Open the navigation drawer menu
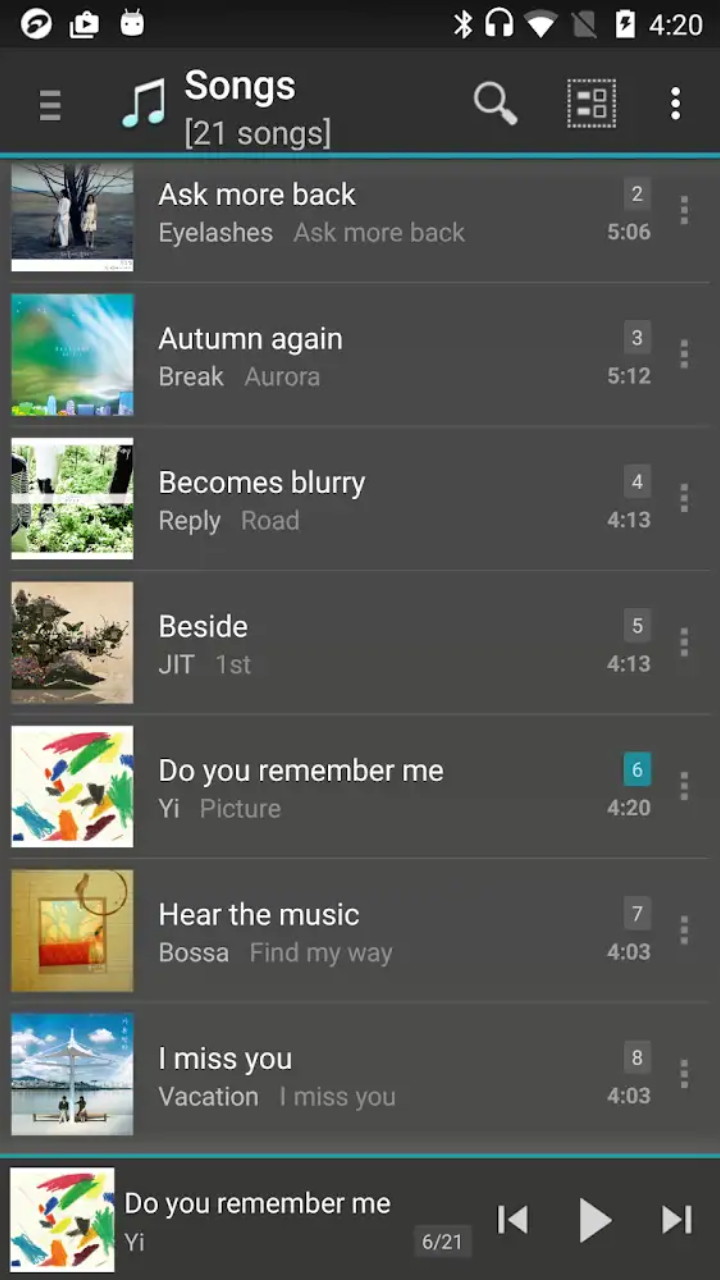 click(50, 104)
